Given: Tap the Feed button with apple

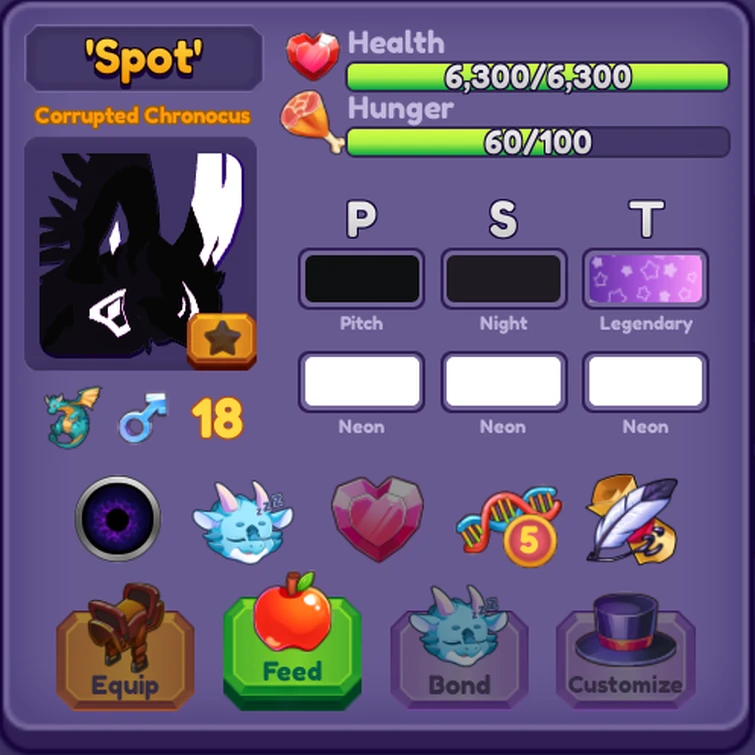Looking at the screenshot, I should tap(291, 645).
